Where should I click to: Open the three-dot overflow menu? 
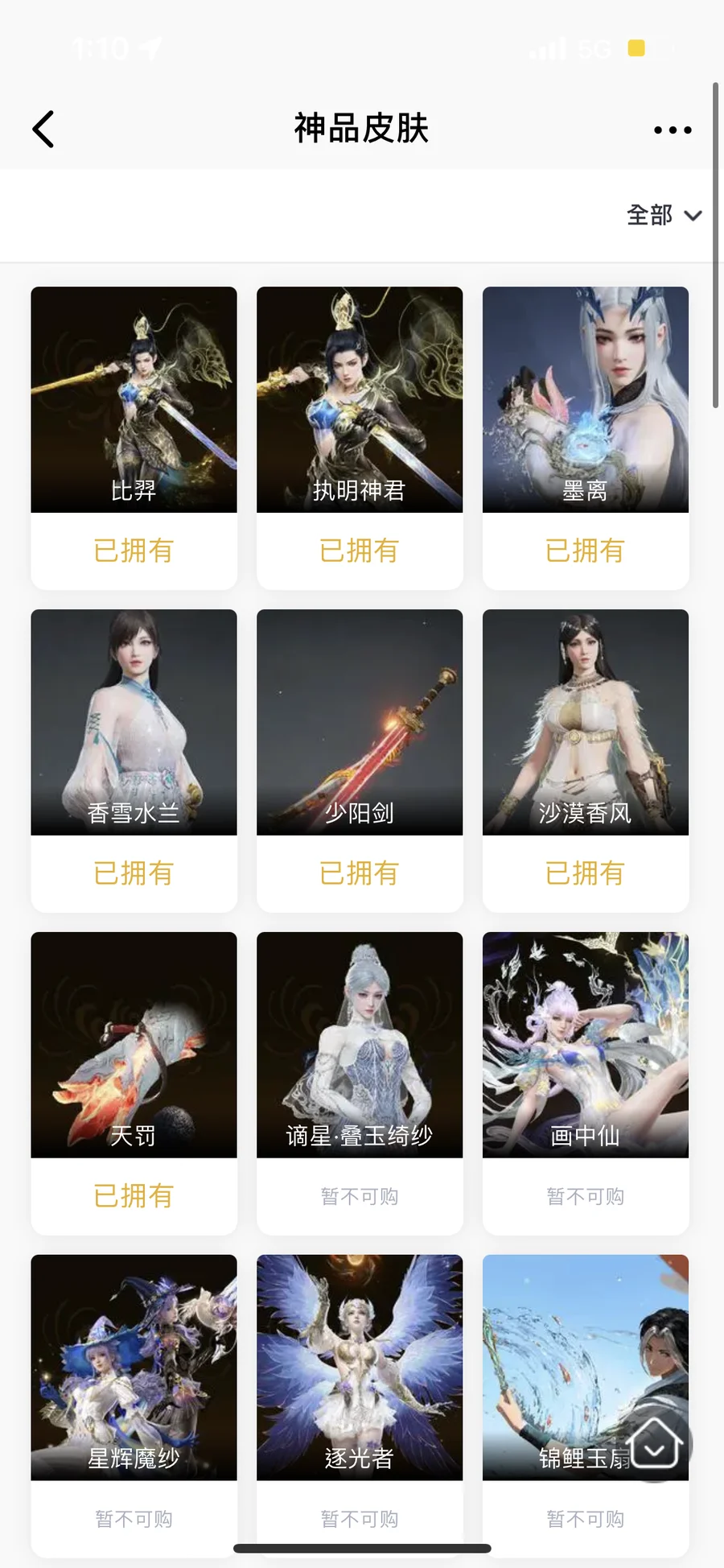(672, 130)
